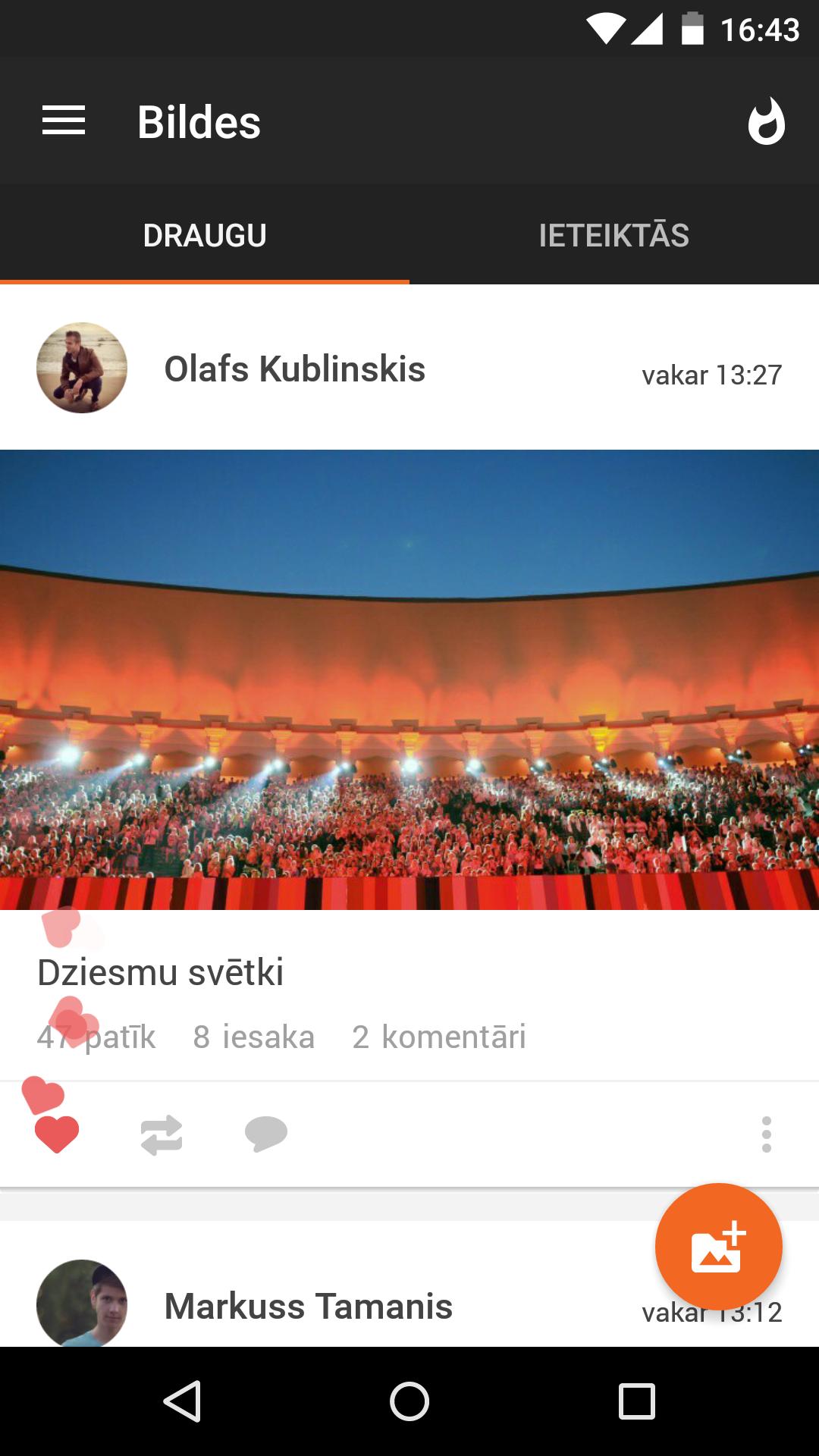Share the photo using the repost arrows icon
The height and width of the screenshot is (1456, 819).
pos(161,1133)
